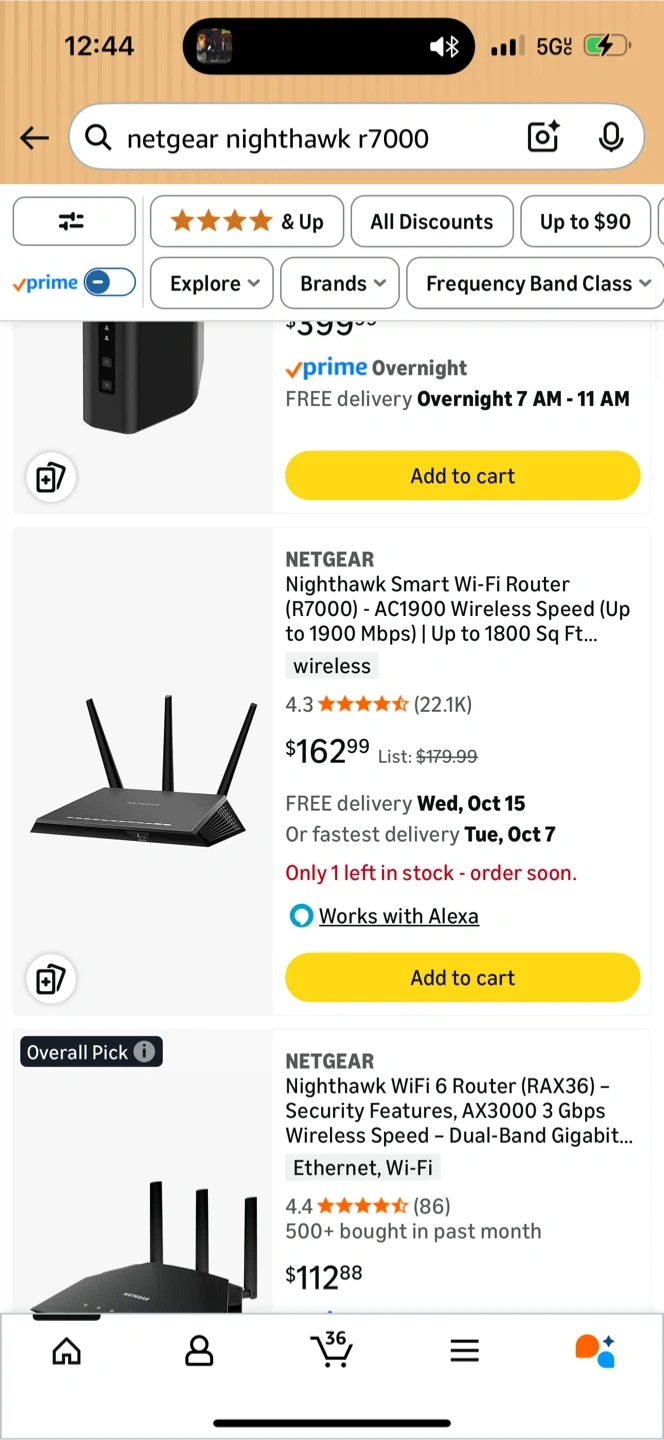
Task: Expand the Brands dropdown
Action: pos(342,284)
